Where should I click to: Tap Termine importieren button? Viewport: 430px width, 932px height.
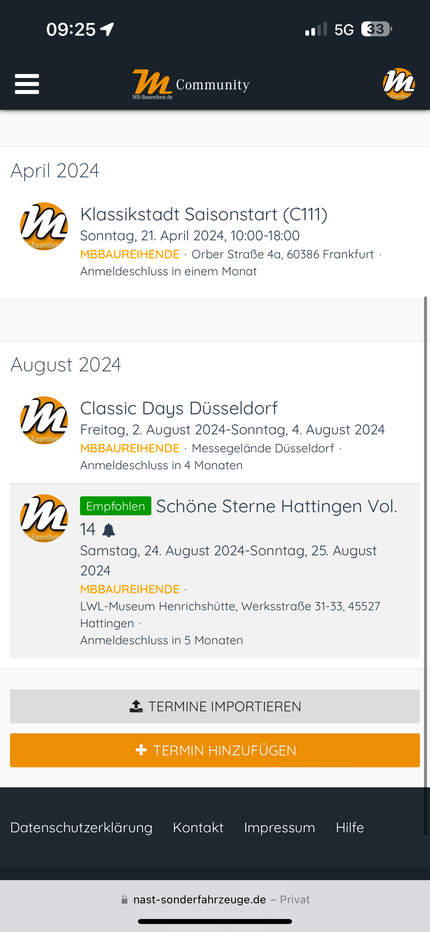click(215, 706)
